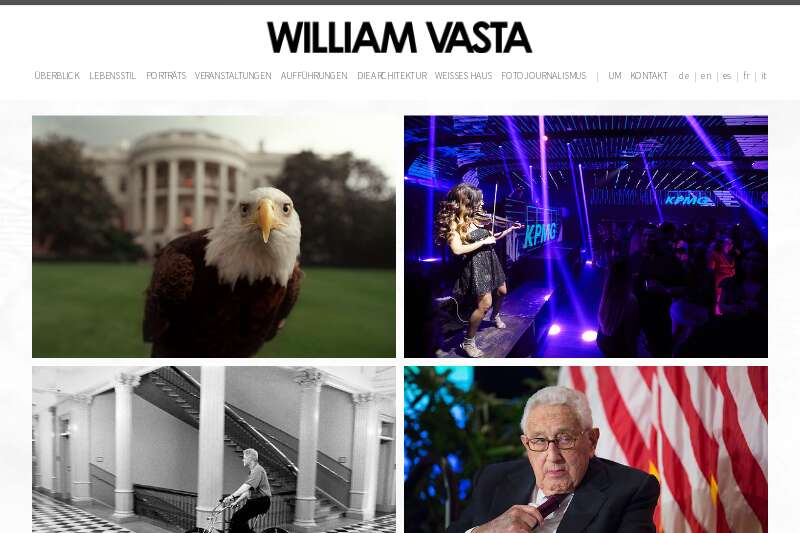Open the bald eagle photo

tap(214, 236)
